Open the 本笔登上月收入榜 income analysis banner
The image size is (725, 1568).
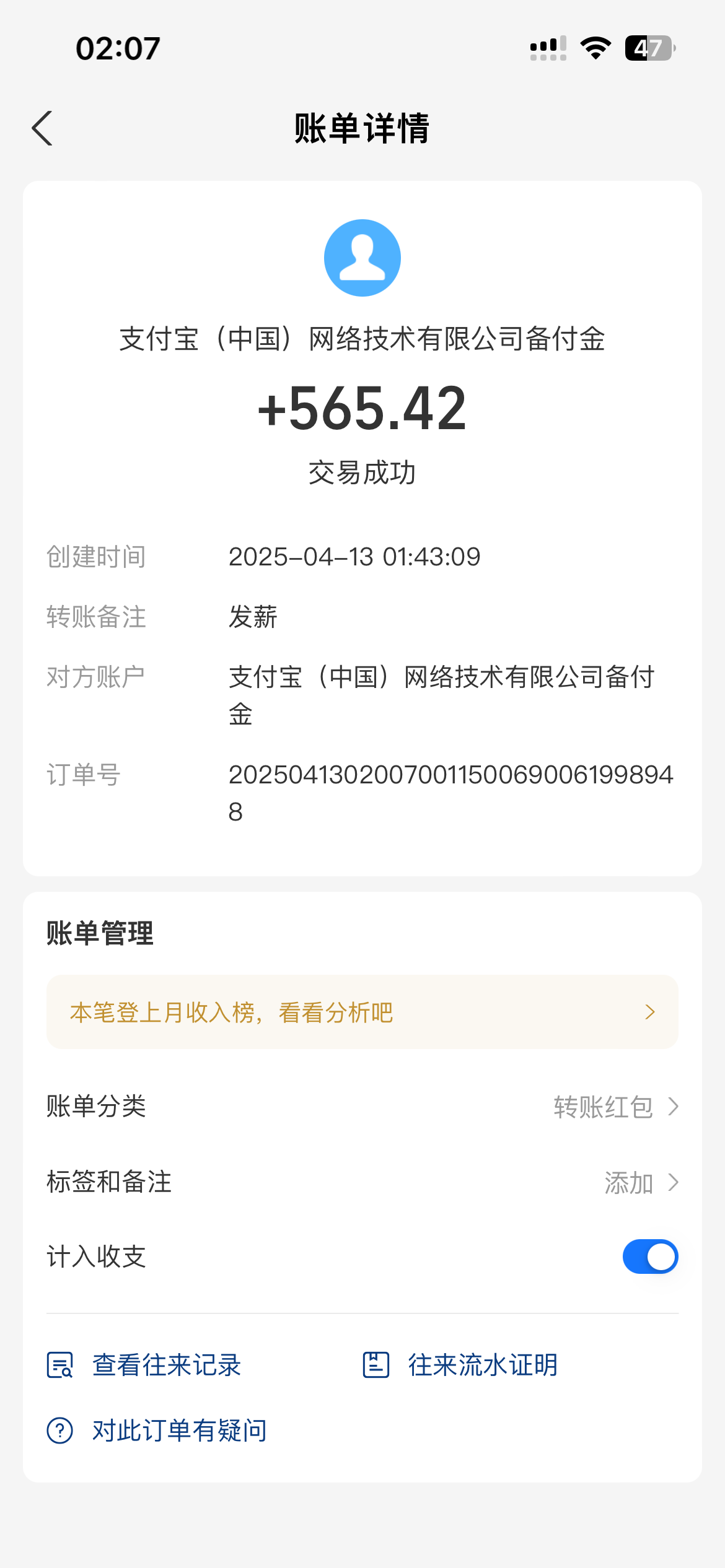coord(362,1013)
